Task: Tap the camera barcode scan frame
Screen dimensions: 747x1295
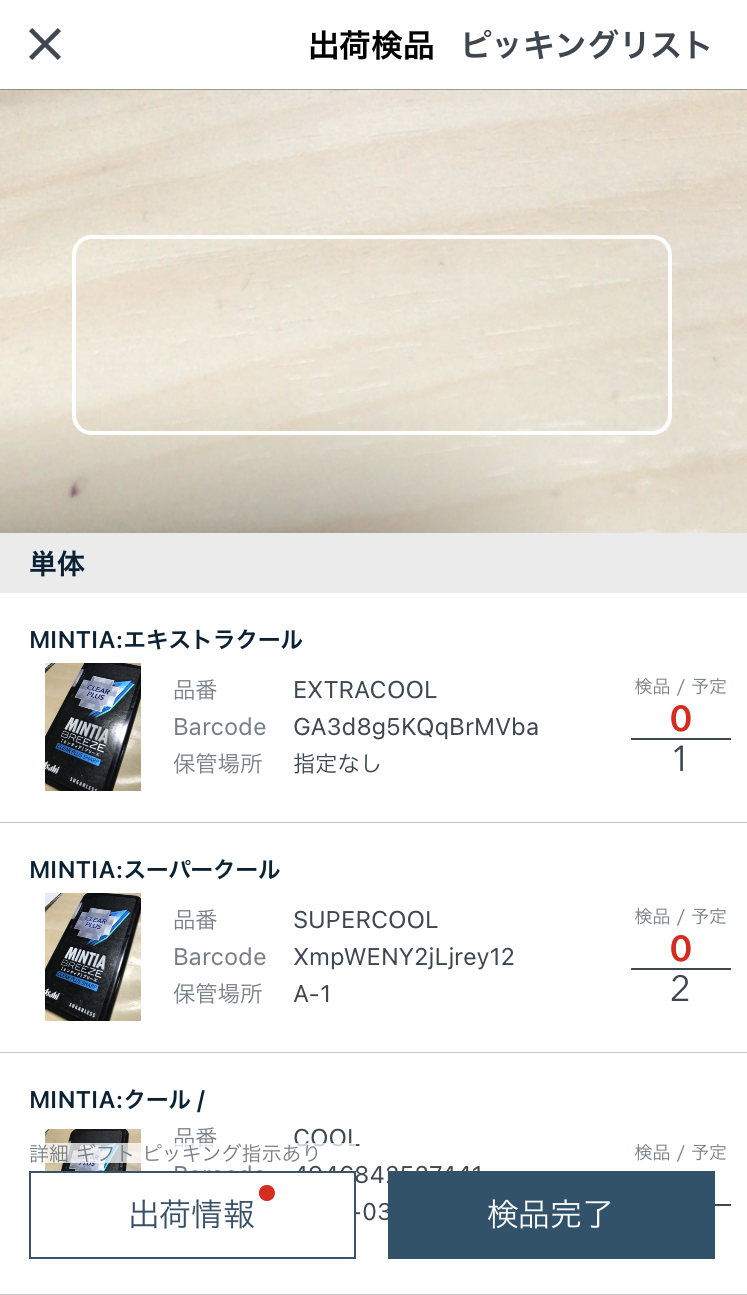Action: 373,333
